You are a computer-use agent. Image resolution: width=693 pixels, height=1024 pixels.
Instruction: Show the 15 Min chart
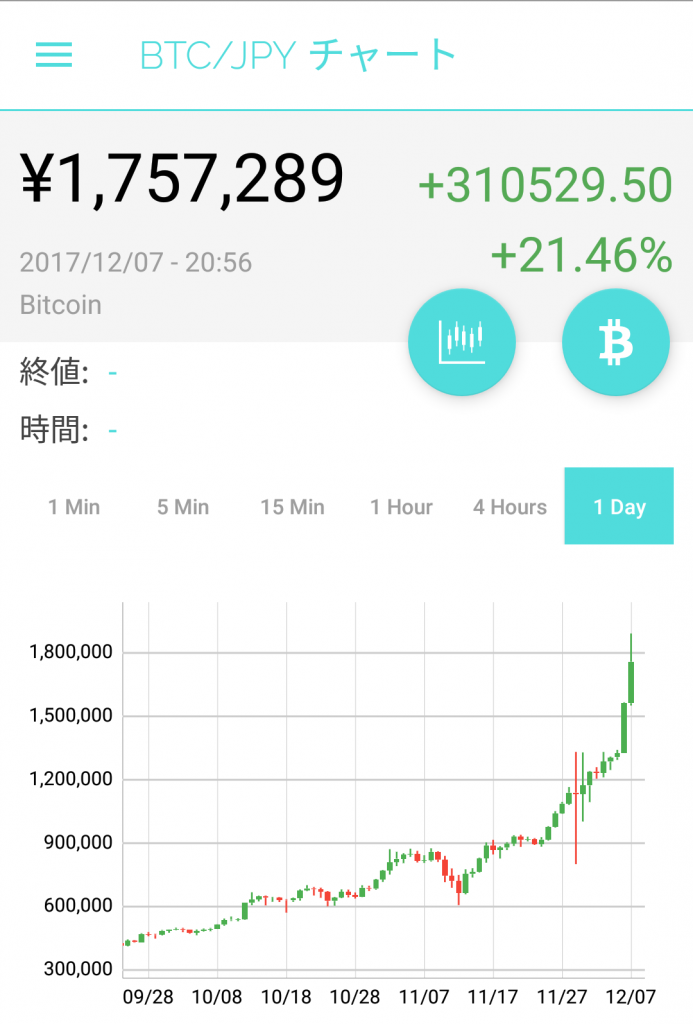tap(292, 507)
